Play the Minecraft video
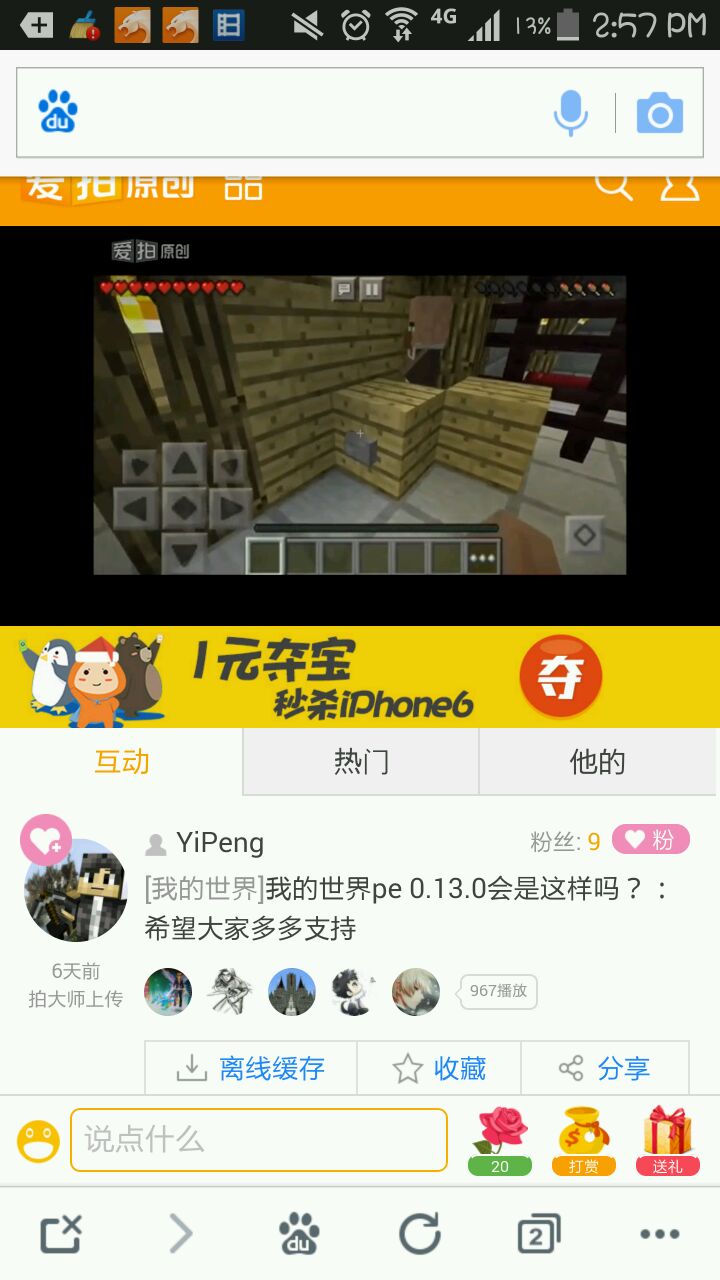 pos(360,425)
